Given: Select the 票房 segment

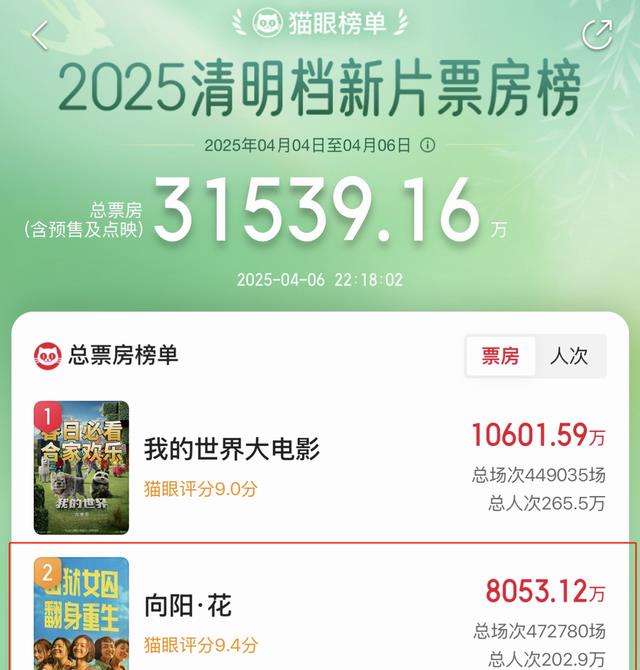Looking at the screenshot, I should coord(500,356).
